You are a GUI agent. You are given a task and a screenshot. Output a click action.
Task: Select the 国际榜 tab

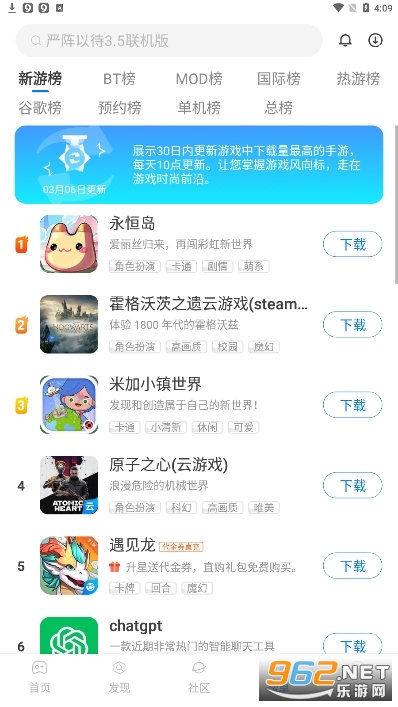click(279, 79)
